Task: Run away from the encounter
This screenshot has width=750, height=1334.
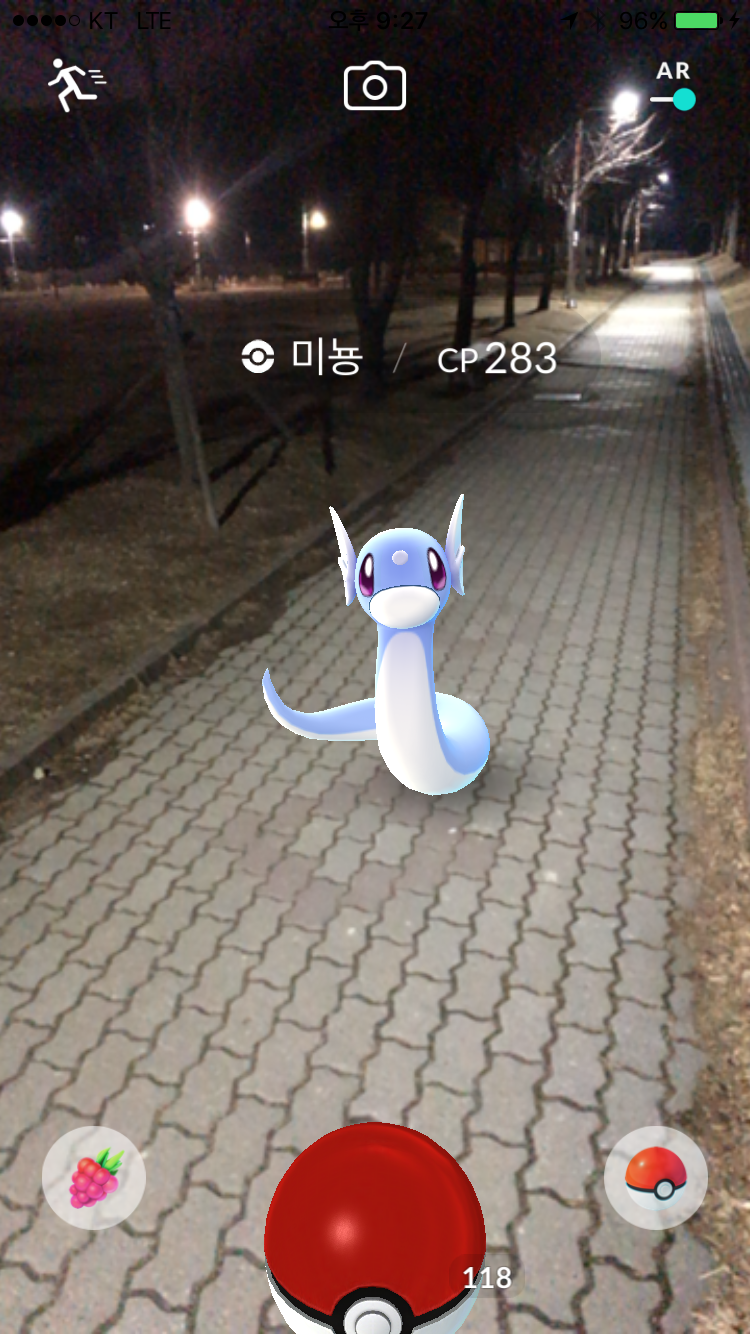Action: click(x=77, y=84)
